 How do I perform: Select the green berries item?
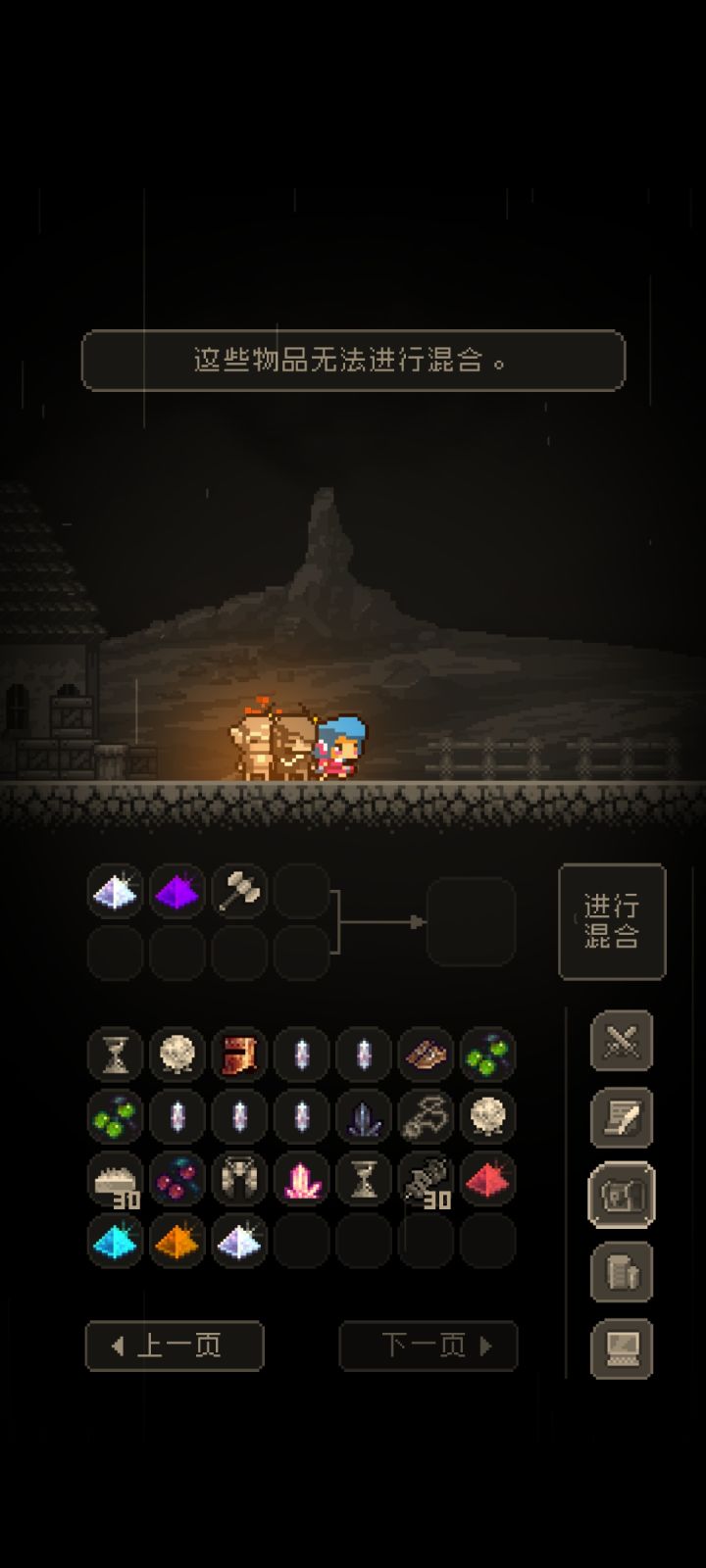[x=489, y=1055]
